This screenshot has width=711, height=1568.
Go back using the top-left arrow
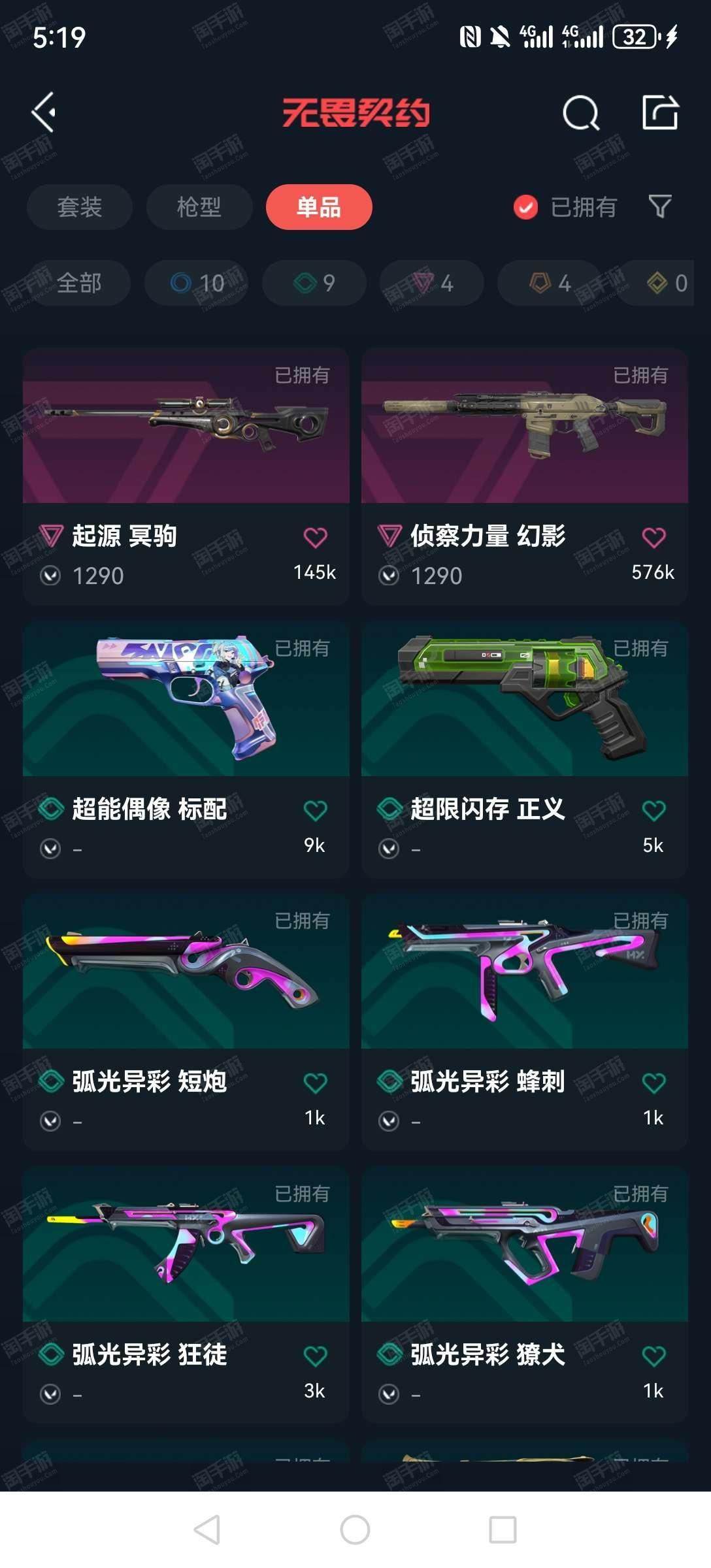[44, 112]
